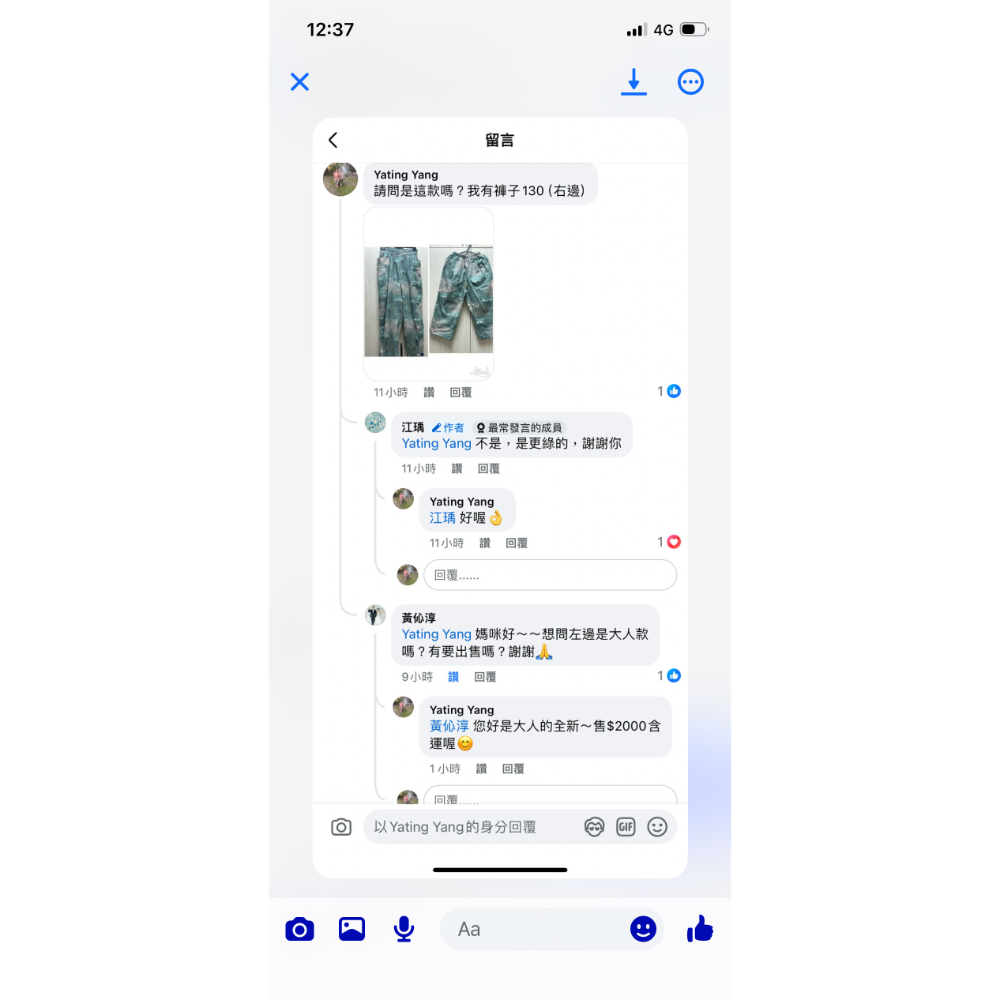This screenshot has height=1000, width=1000.
Task: Open the photo gallery picker
Action: click(x=352, y=929)
